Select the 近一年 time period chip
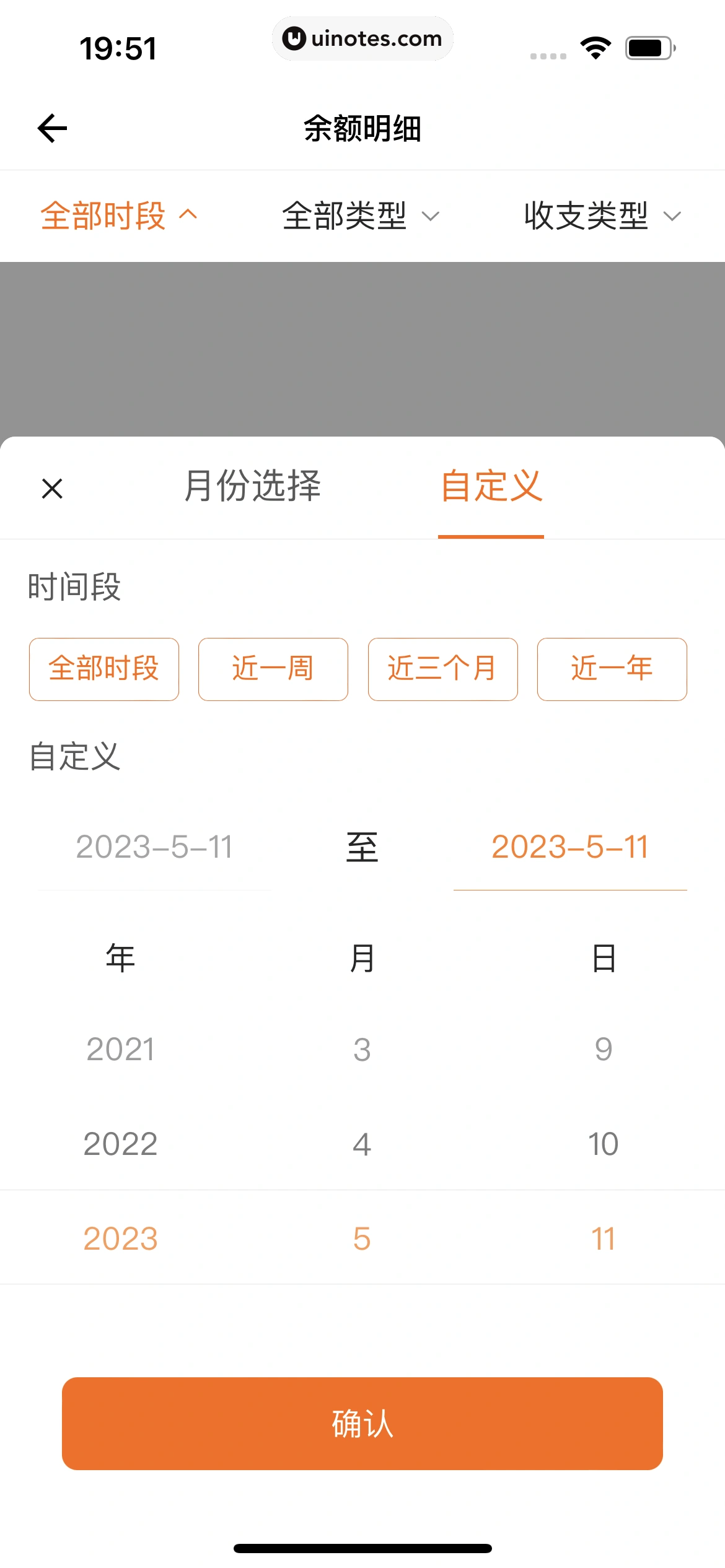 [x=612, y=669]
